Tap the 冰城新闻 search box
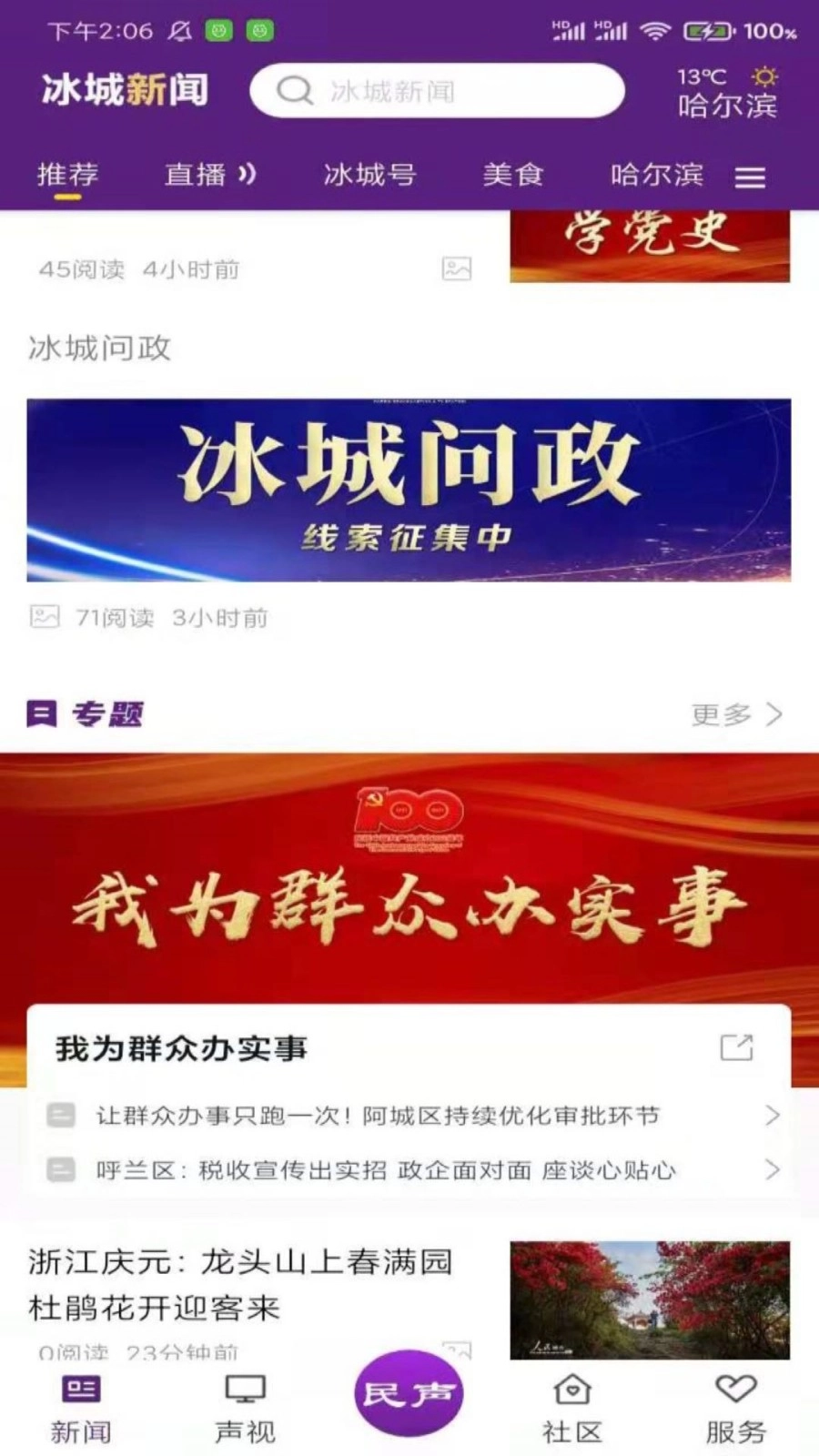 coord(437,91)
